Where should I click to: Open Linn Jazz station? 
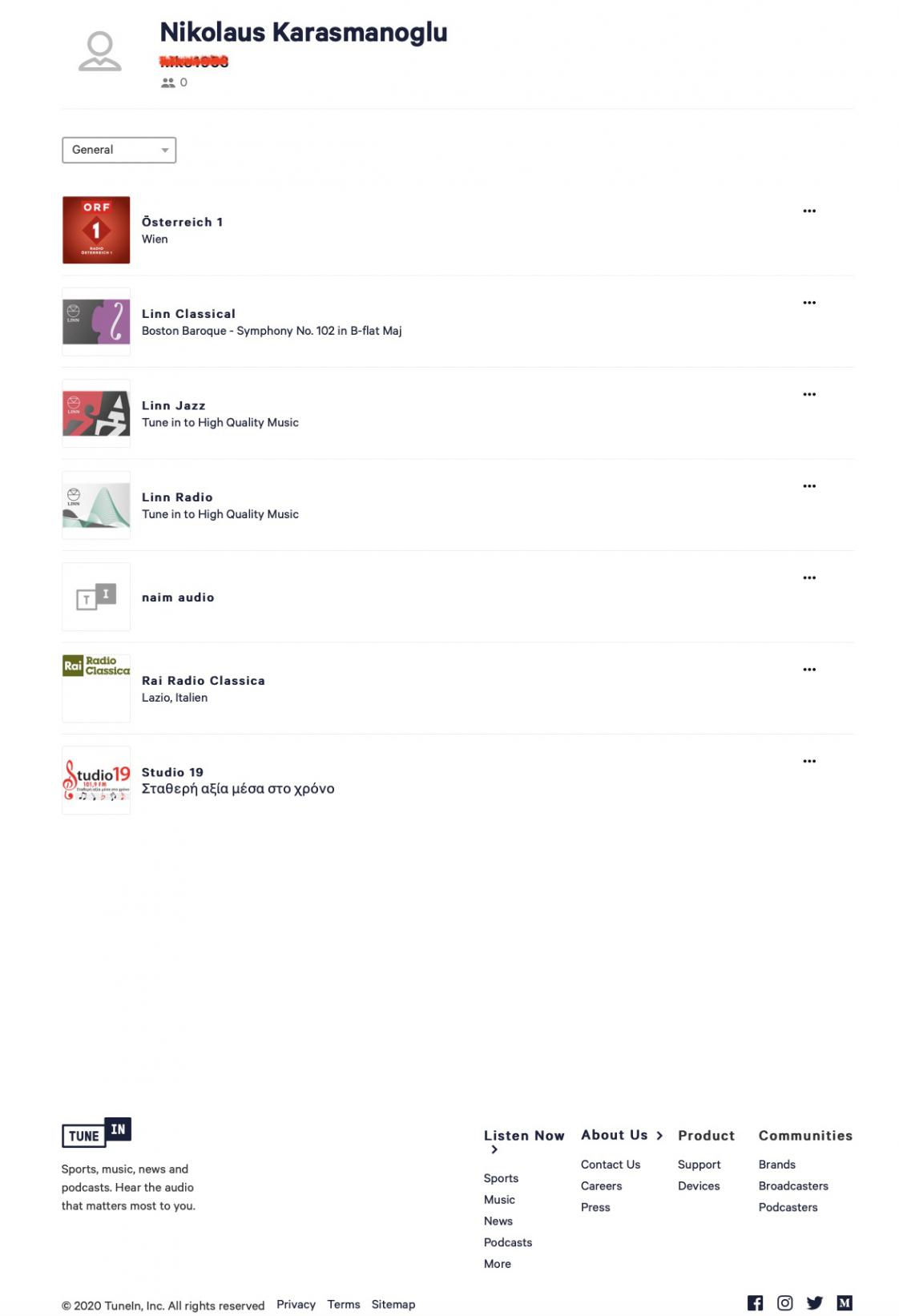pos(173,405)
